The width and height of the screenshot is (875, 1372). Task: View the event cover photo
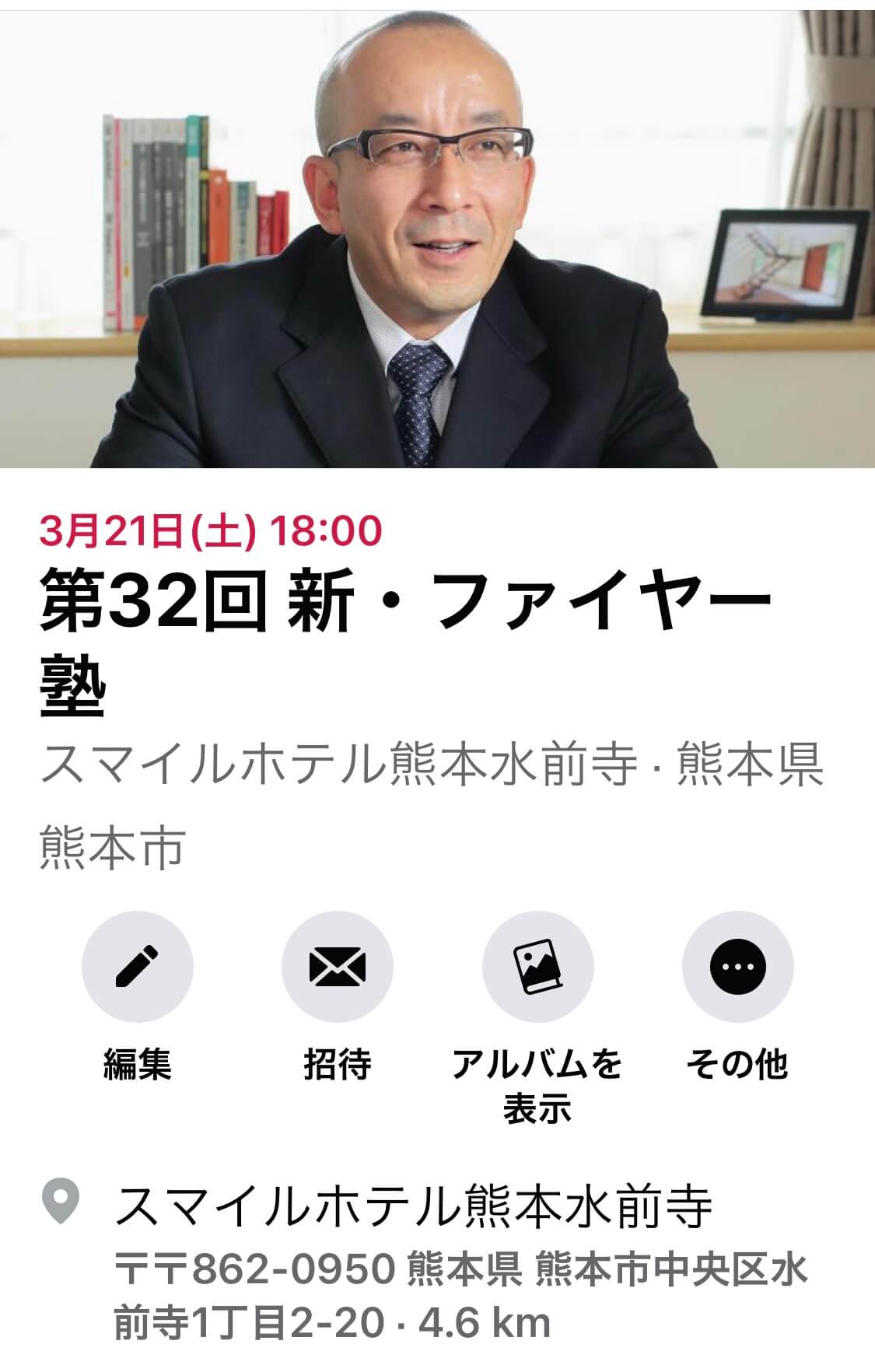pos(437,237)
